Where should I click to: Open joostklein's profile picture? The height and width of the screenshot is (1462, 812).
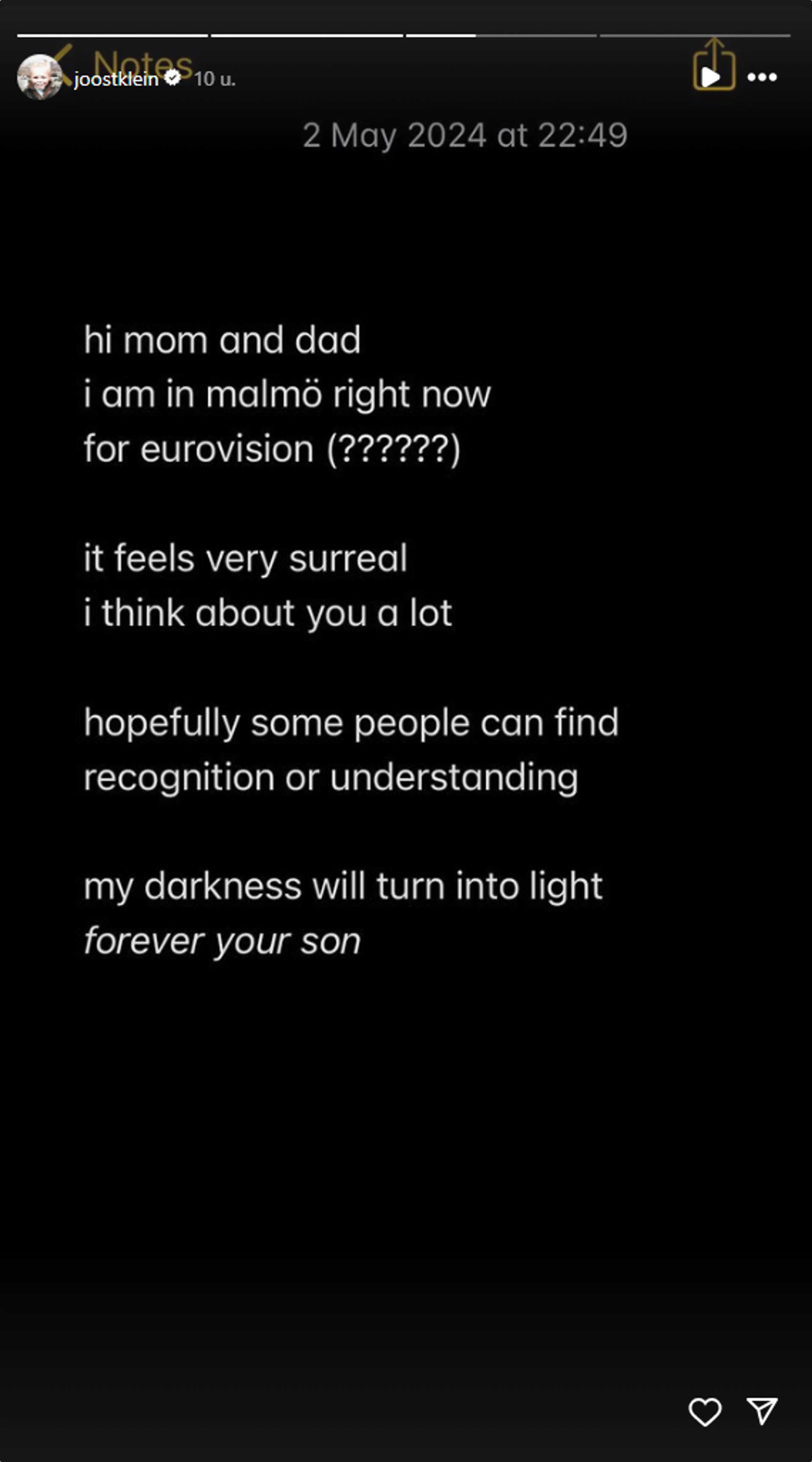40,77
